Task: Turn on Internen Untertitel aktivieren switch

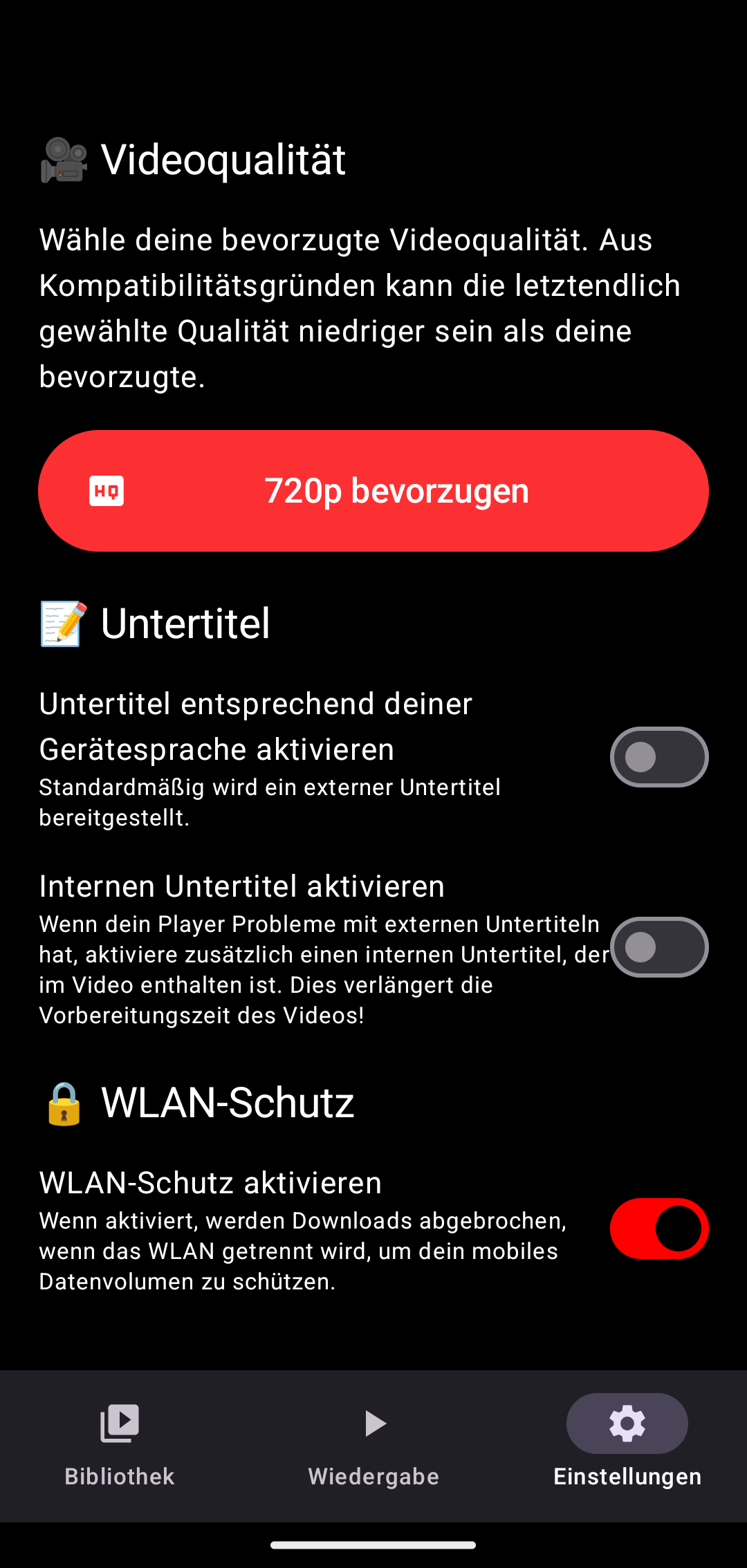Action: 659,947
